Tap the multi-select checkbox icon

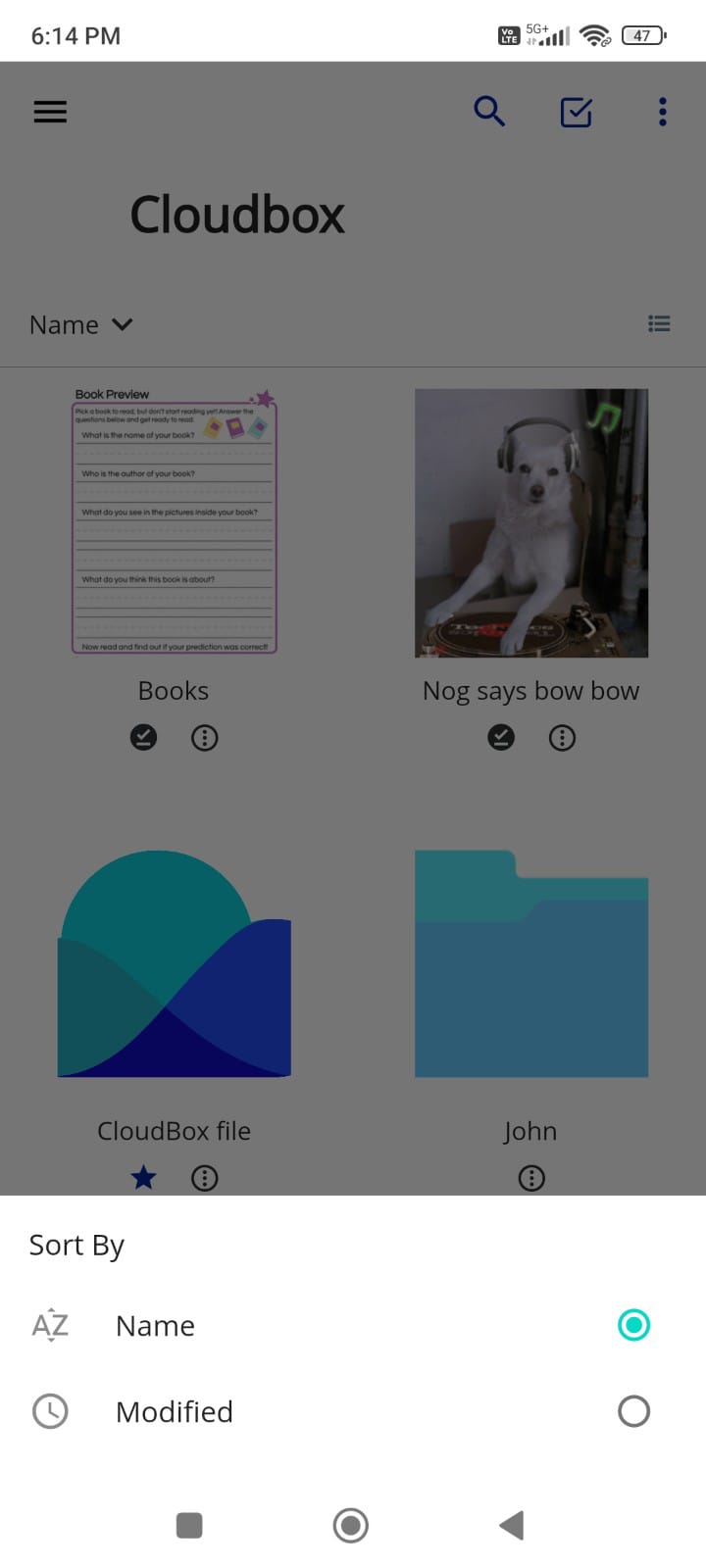tap(576, 113)
